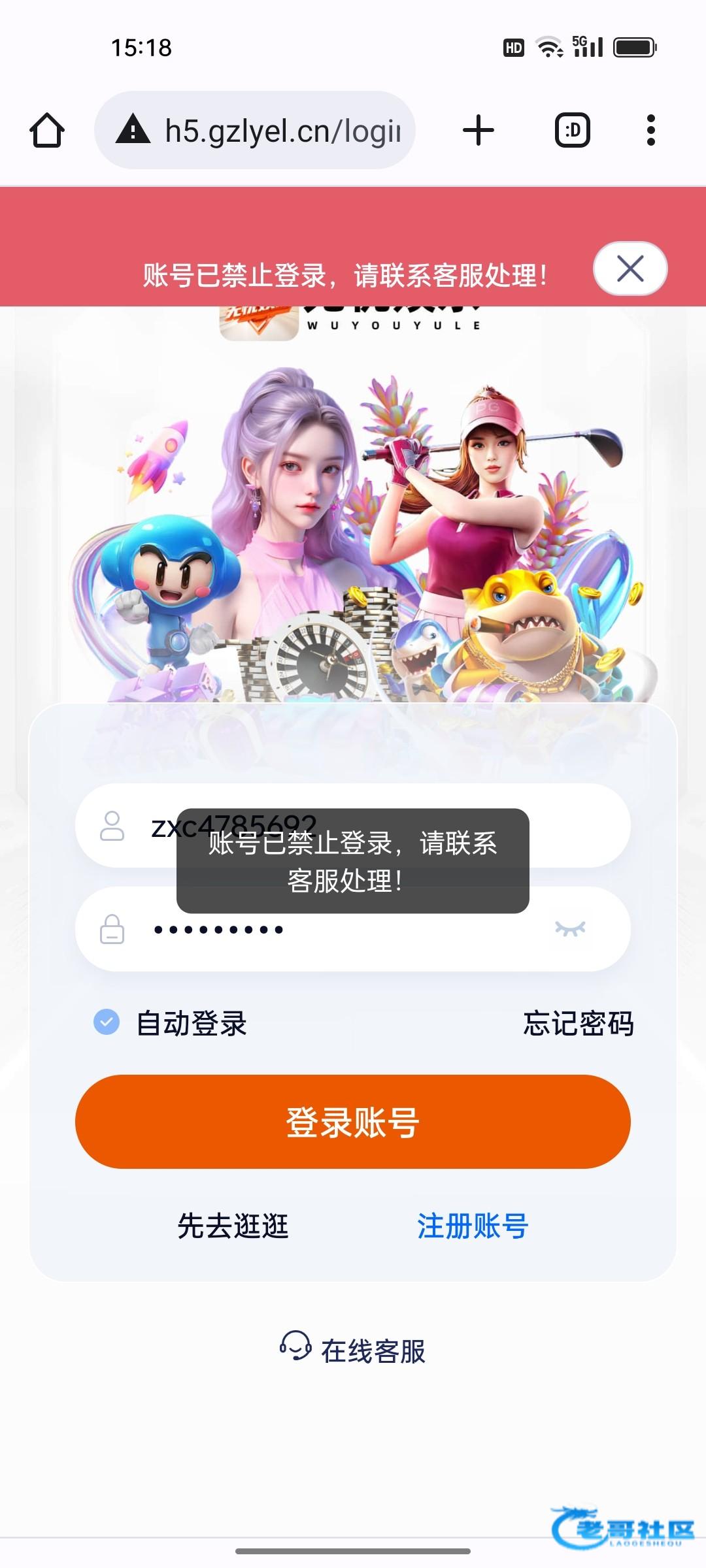Open the browser overflow menu
Image resolution: width=706 pixels, height=1568 pixels.
tap(650, 130)
